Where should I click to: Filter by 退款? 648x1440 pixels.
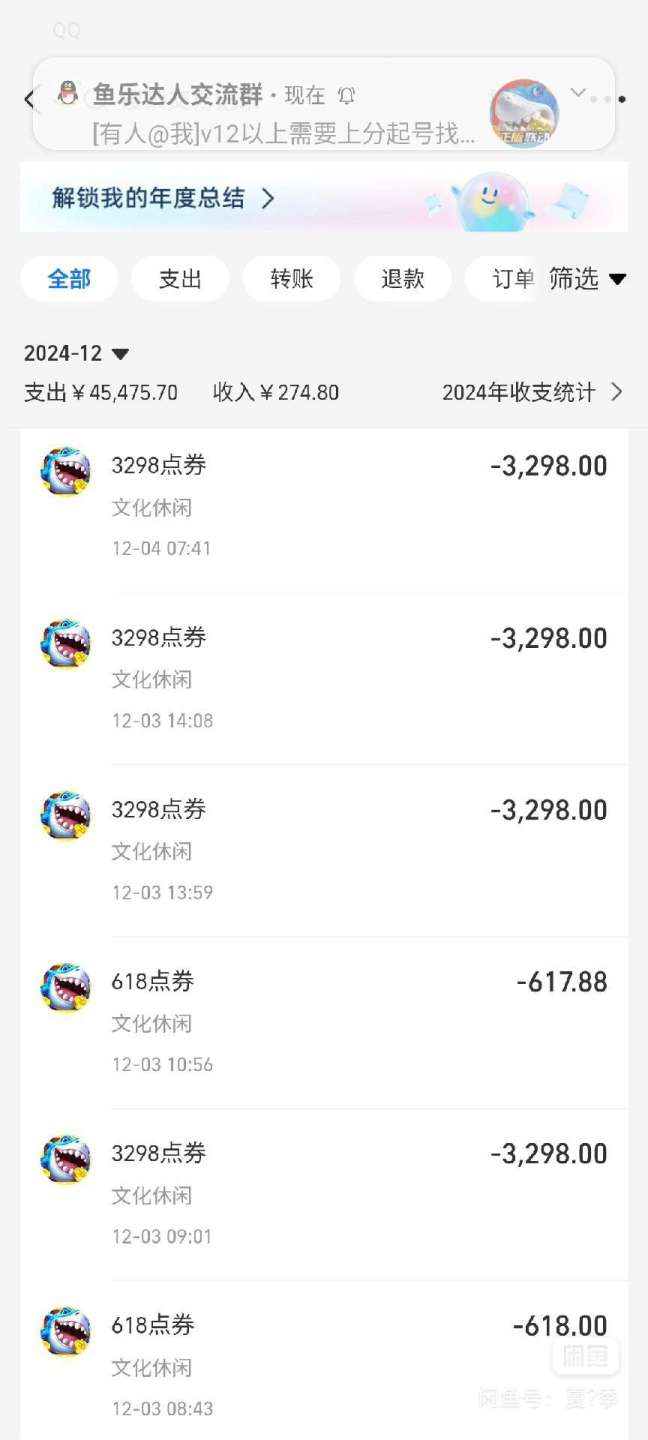click(x=402, y=279)
